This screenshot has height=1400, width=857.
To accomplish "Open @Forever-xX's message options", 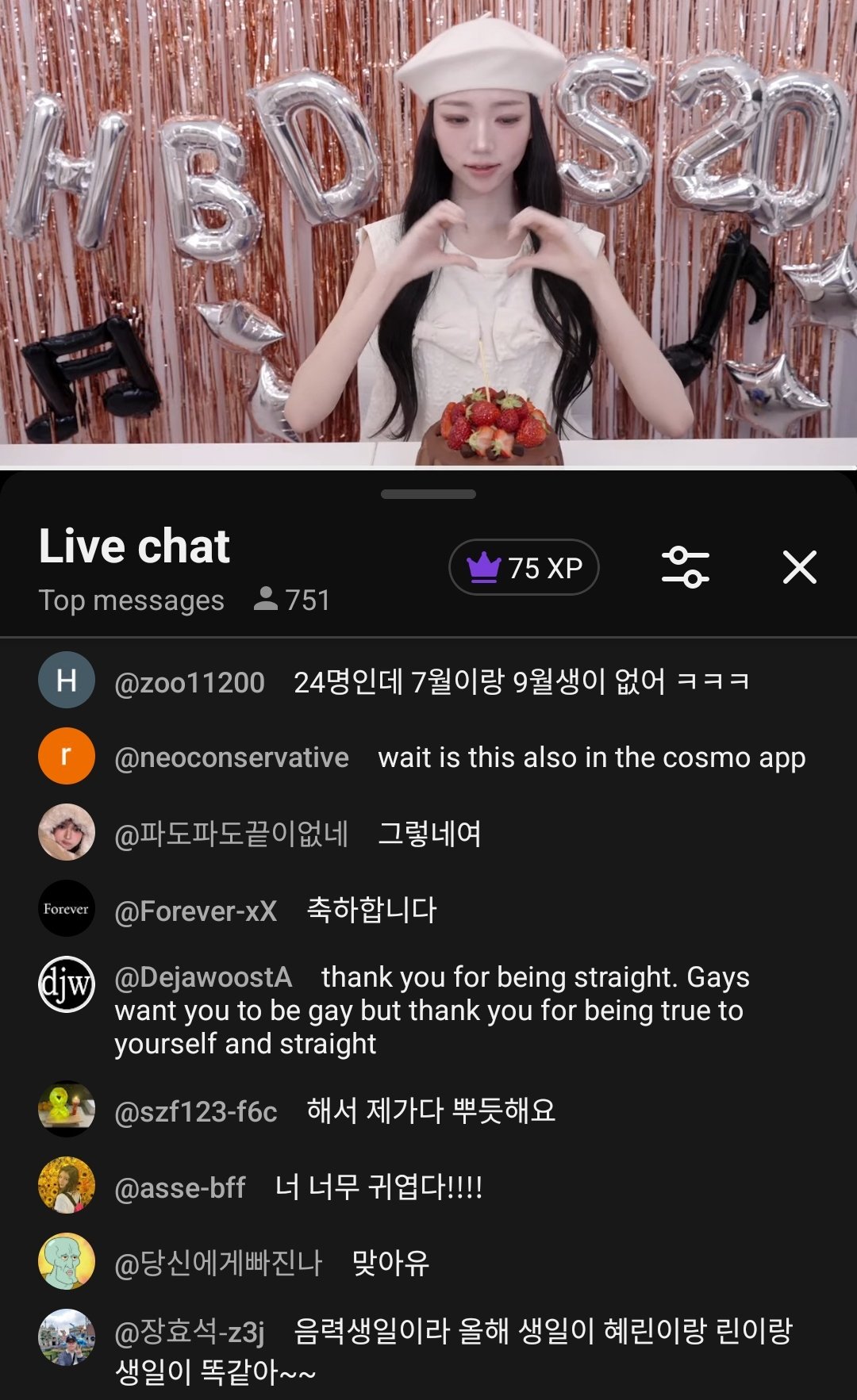I will point(428,909).
